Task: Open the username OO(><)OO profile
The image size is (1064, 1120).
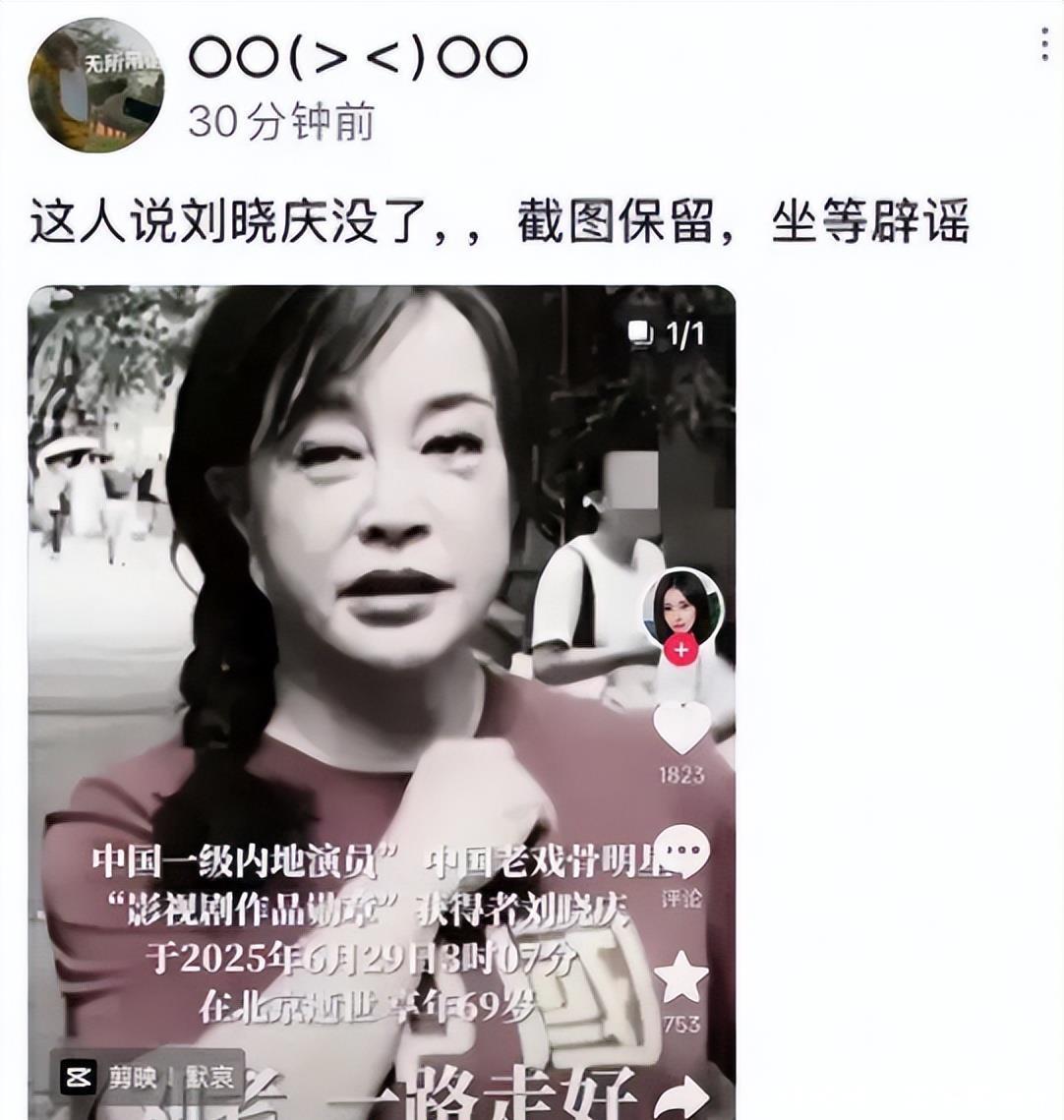Action: [x=357, y=58]
